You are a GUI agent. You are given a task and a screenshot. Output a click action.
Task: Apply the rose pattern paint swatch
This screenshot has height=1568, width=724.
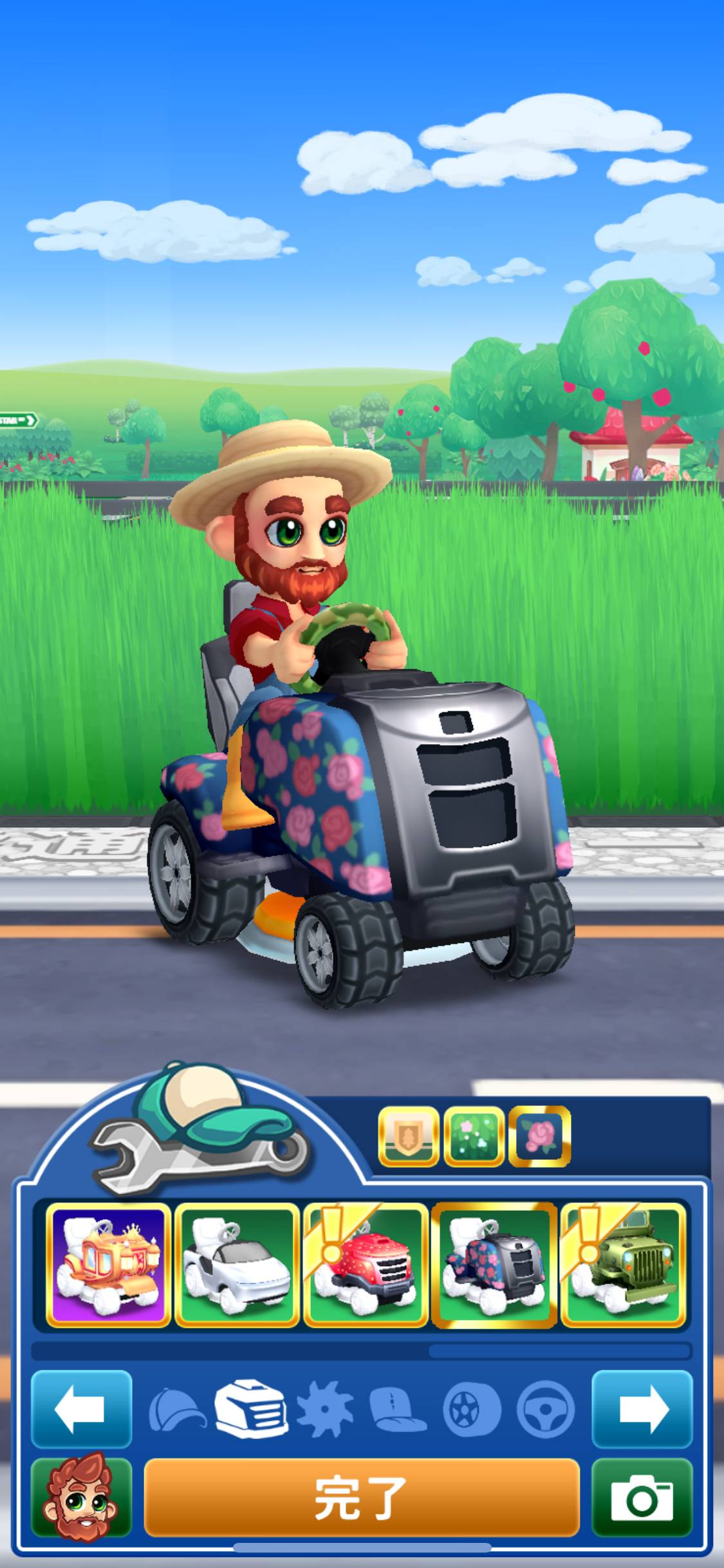click(x=539, y=1136)
